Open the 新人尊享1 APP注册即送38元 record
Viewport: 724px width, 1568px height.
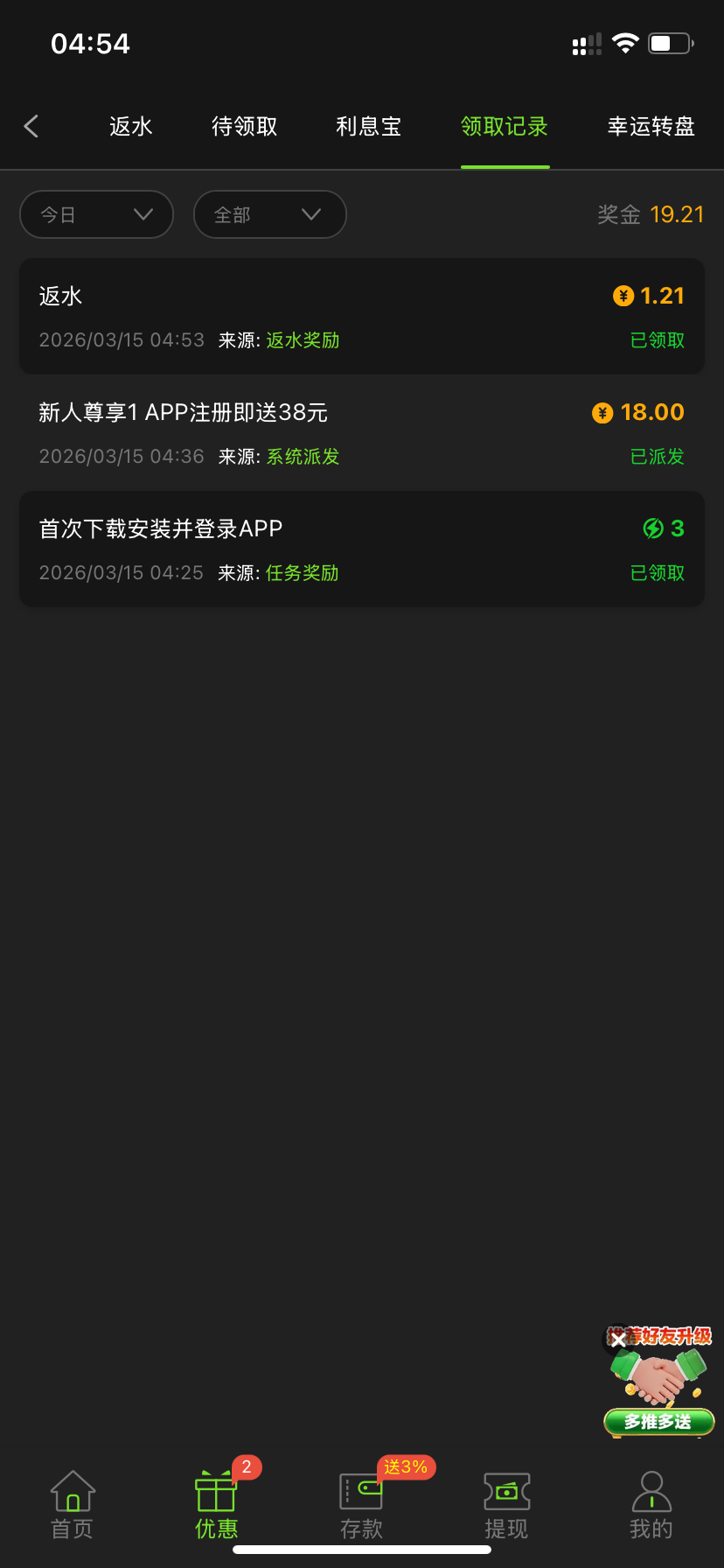click(x=362, y=433)
